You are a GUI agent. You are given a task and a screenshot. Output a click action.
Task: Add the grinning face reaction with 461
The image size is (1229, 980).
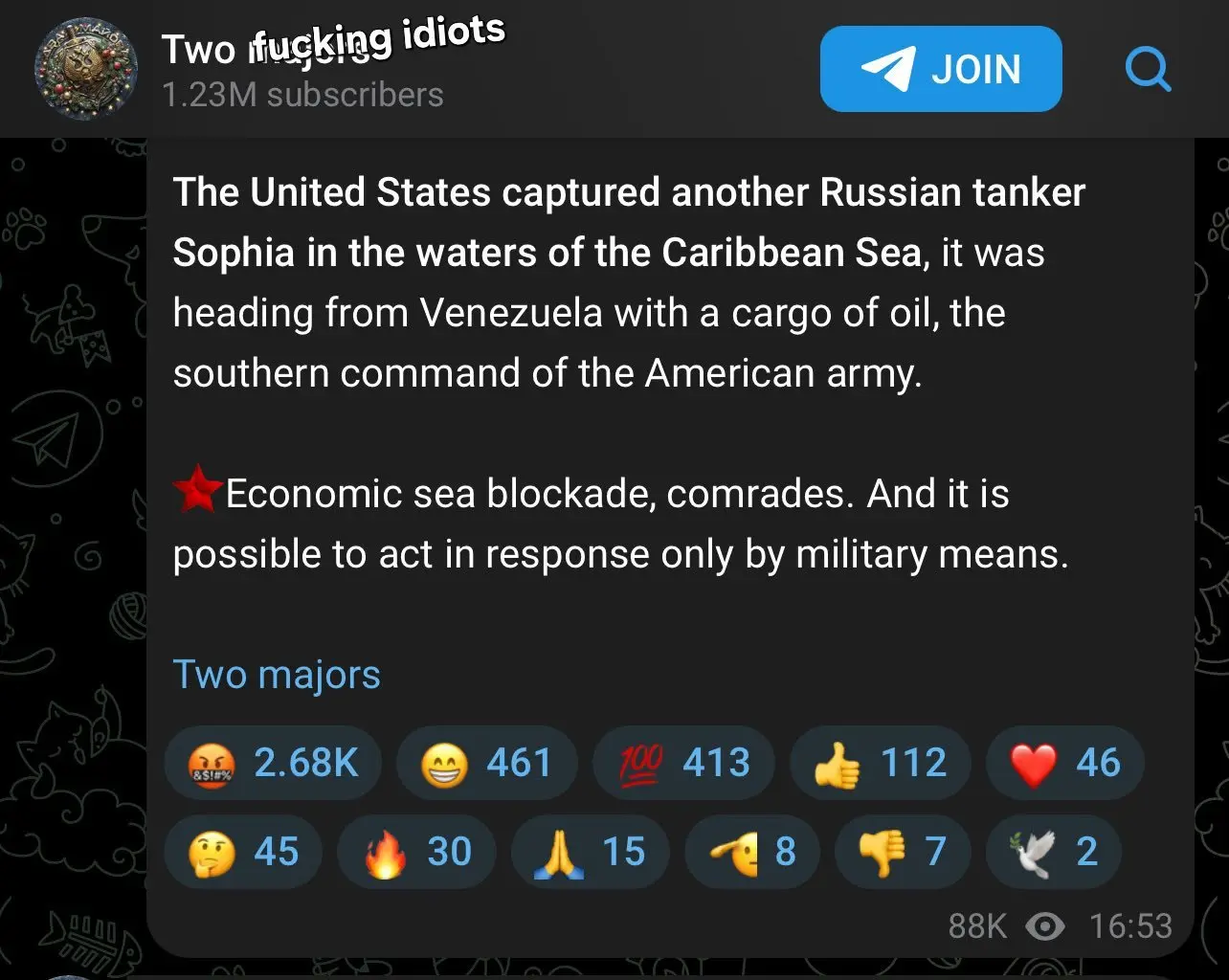[x=486, y=764]
